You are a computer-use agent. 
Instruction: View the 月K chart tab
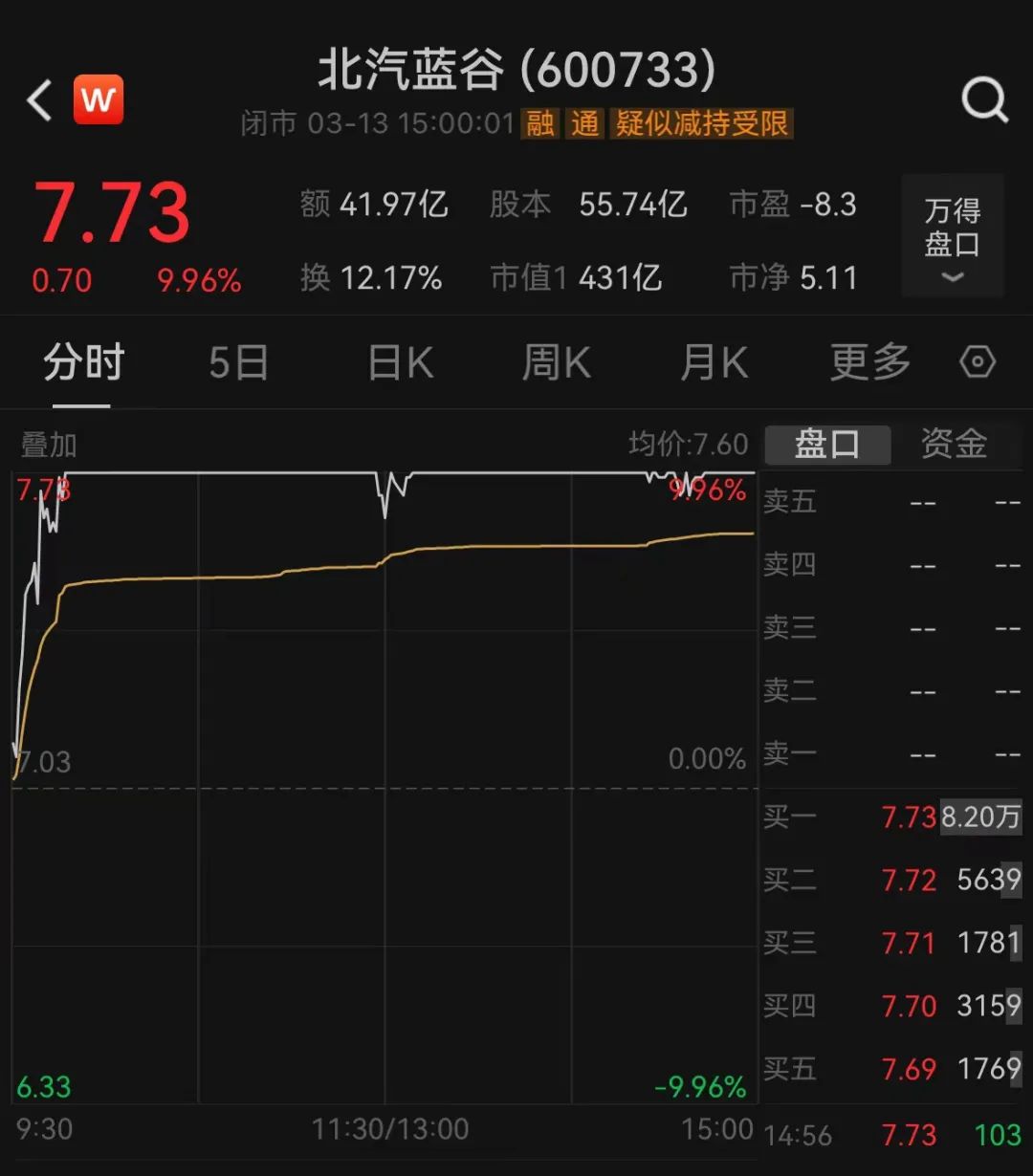(x=714, y=363)
